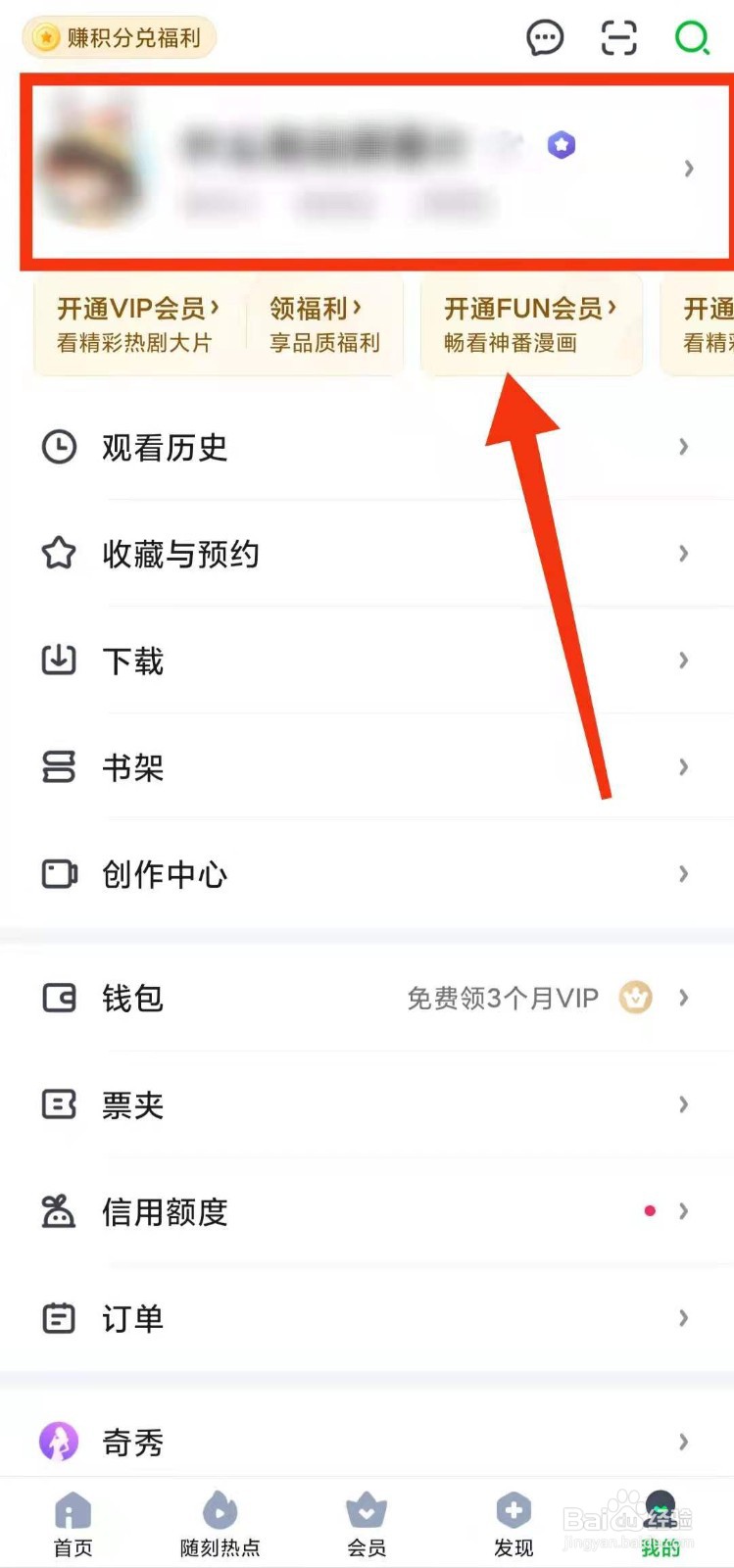The image size is (734, 1568).
Task: Tap the search magnifier icon
Action: (693, 37)
